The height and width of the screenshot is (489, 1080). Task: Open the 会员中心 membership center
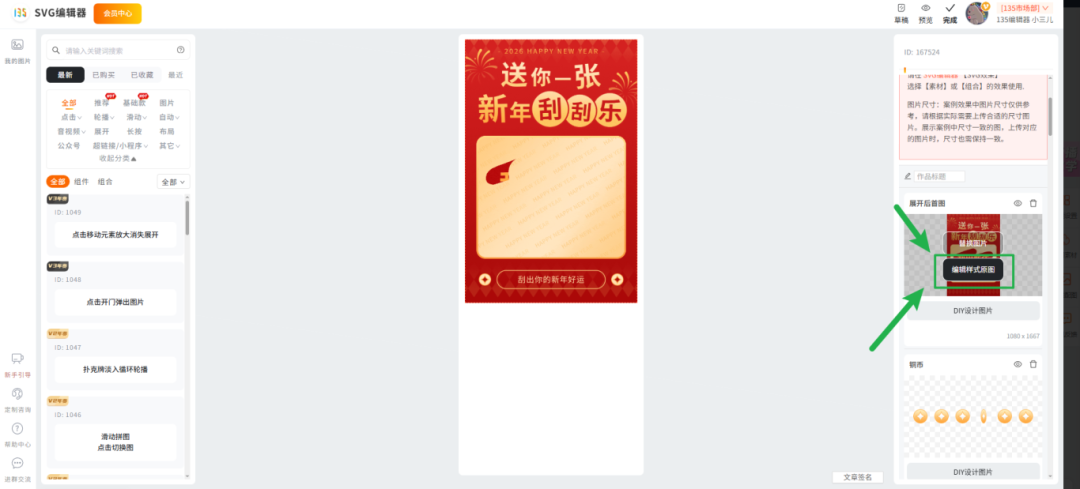pos(117,14)
